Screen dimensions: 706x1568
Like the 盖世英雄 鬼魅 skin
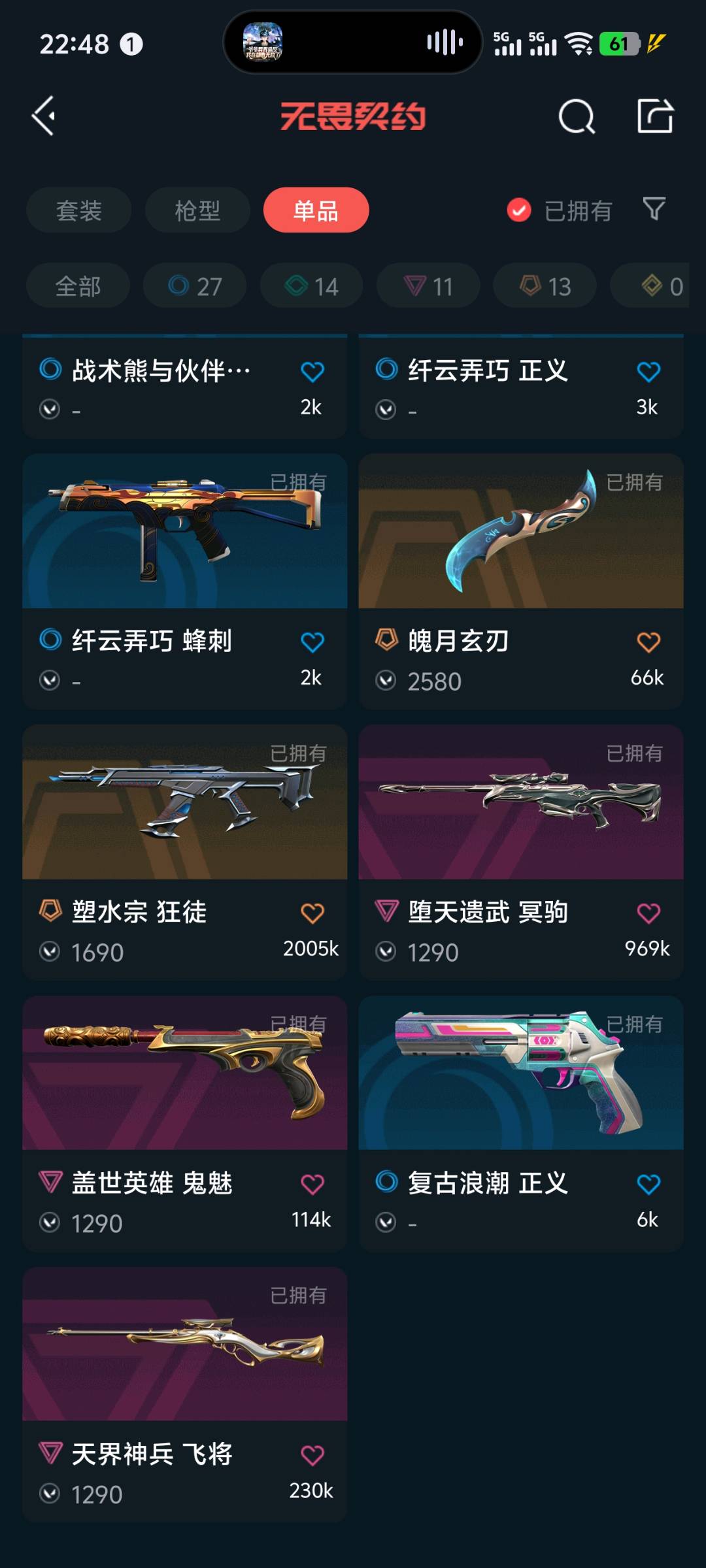[312, 1184]
